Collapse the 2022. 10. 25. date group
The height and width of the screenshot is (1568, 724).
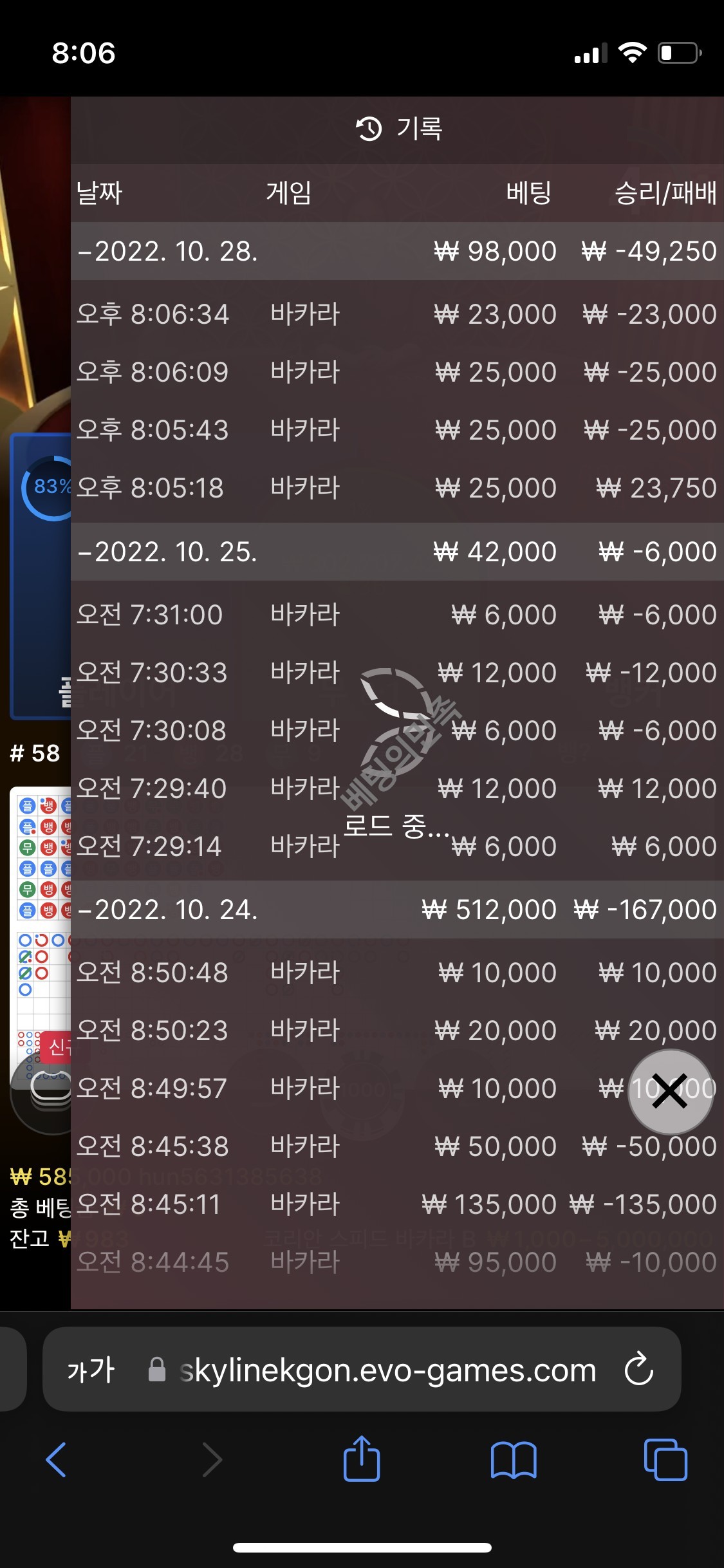click(167, 552)
